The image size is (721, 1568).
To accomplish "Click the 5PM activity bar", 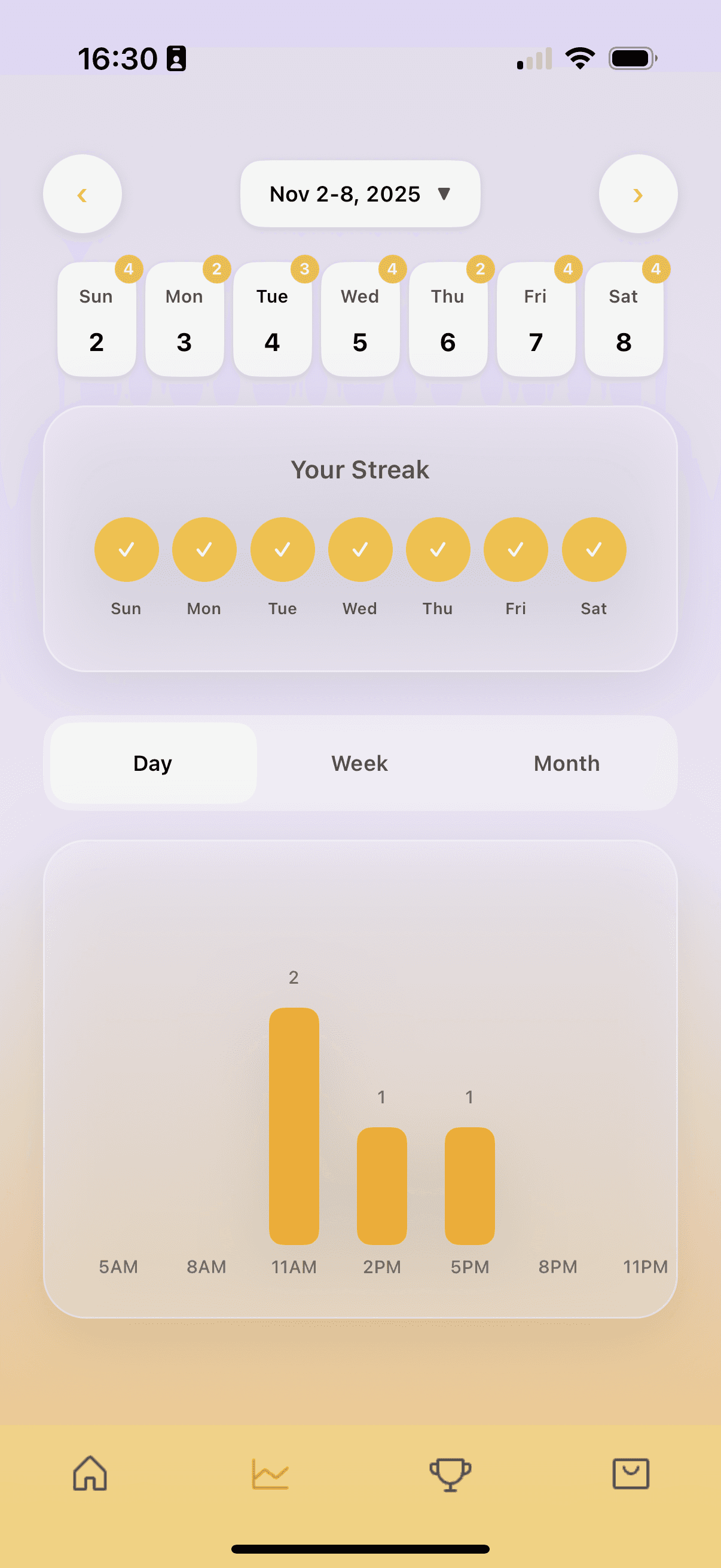I will [469, 1187].
